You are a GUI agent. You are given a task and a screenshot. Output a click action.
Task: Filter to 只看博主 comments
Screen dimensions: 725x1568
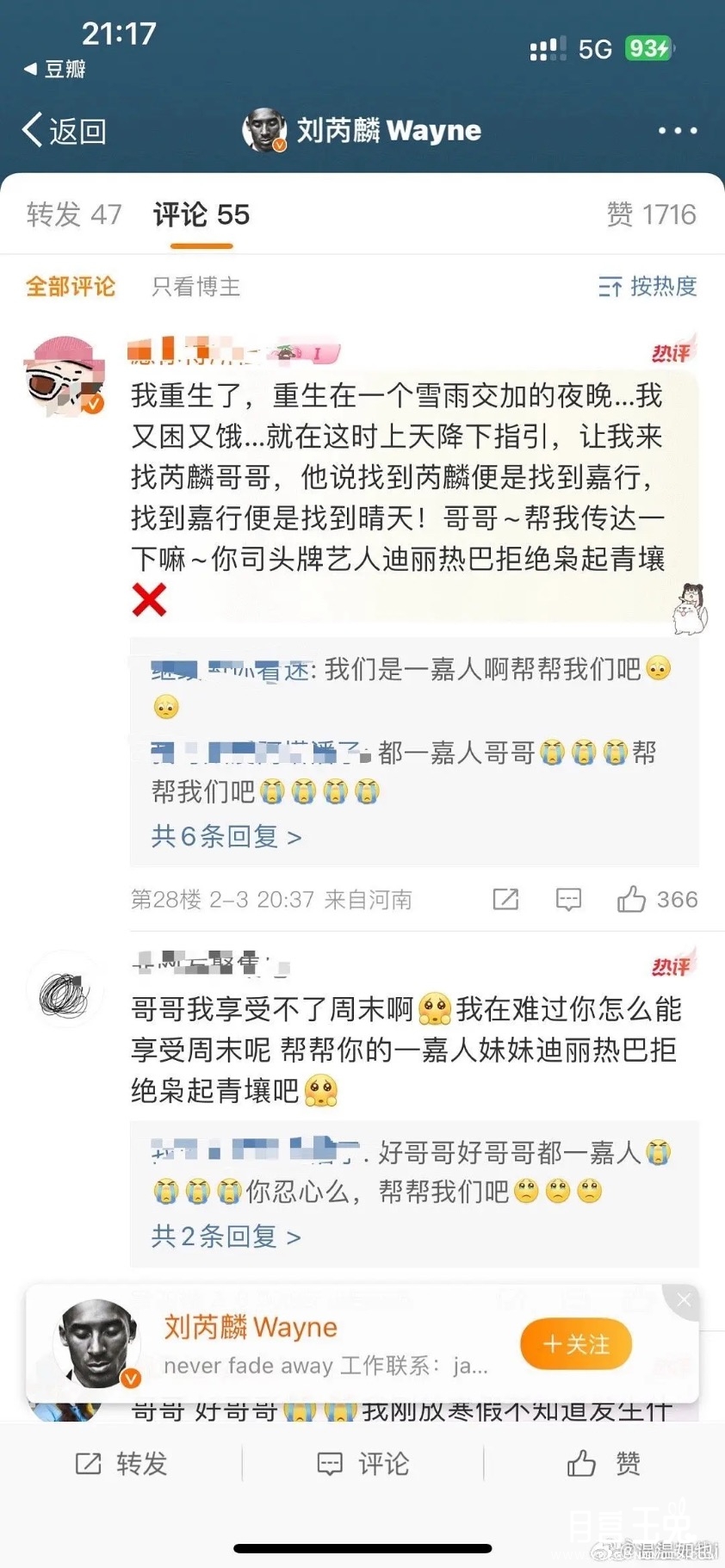(x=195, y=287)
